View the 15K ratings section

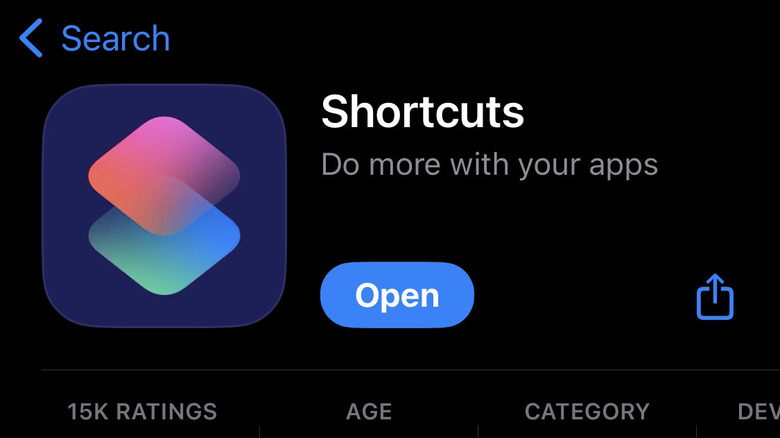[x=142, y=411]
